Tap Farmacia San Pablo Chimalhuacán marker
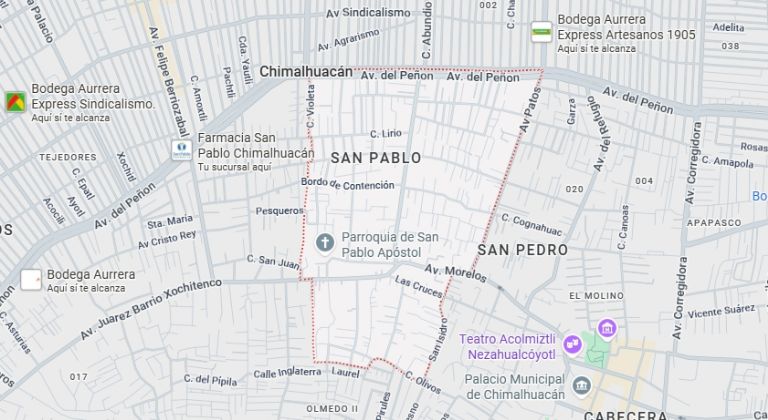 [181, 150]
